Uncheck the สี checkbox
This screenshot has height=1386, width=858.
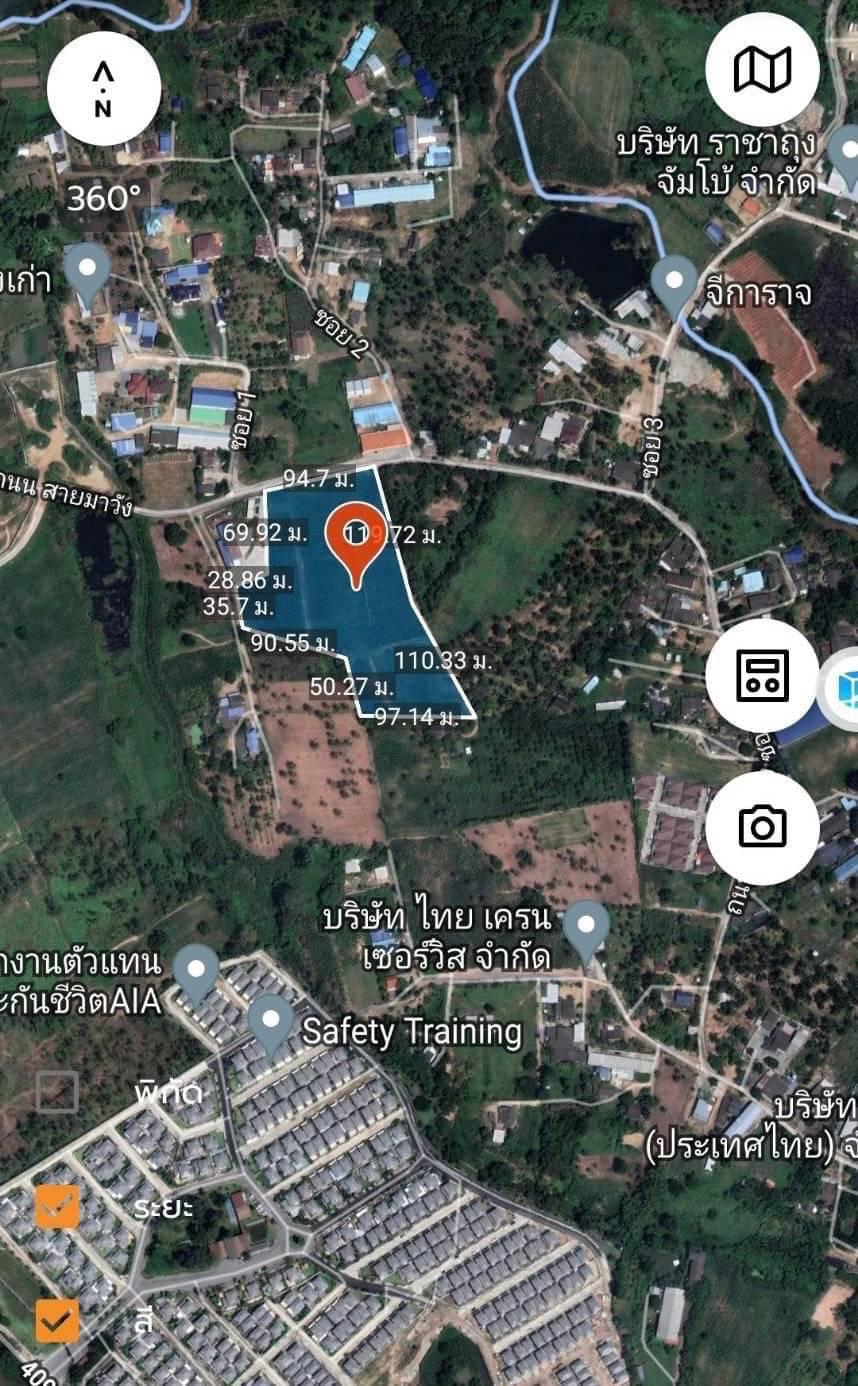tap(57, 1320)
